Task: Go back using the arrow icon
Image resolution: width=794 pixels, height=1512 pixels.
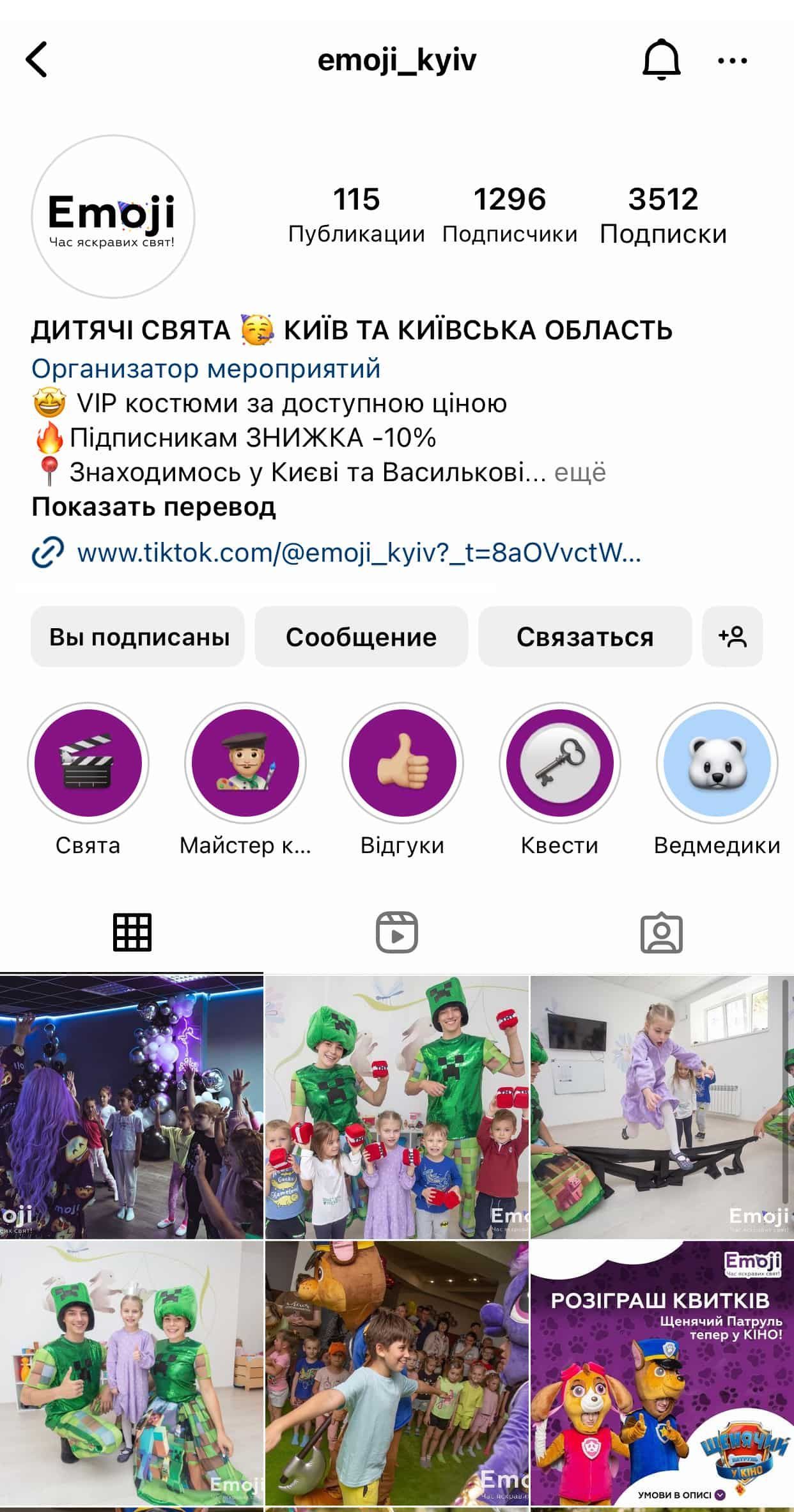Action: click(37, 60)
